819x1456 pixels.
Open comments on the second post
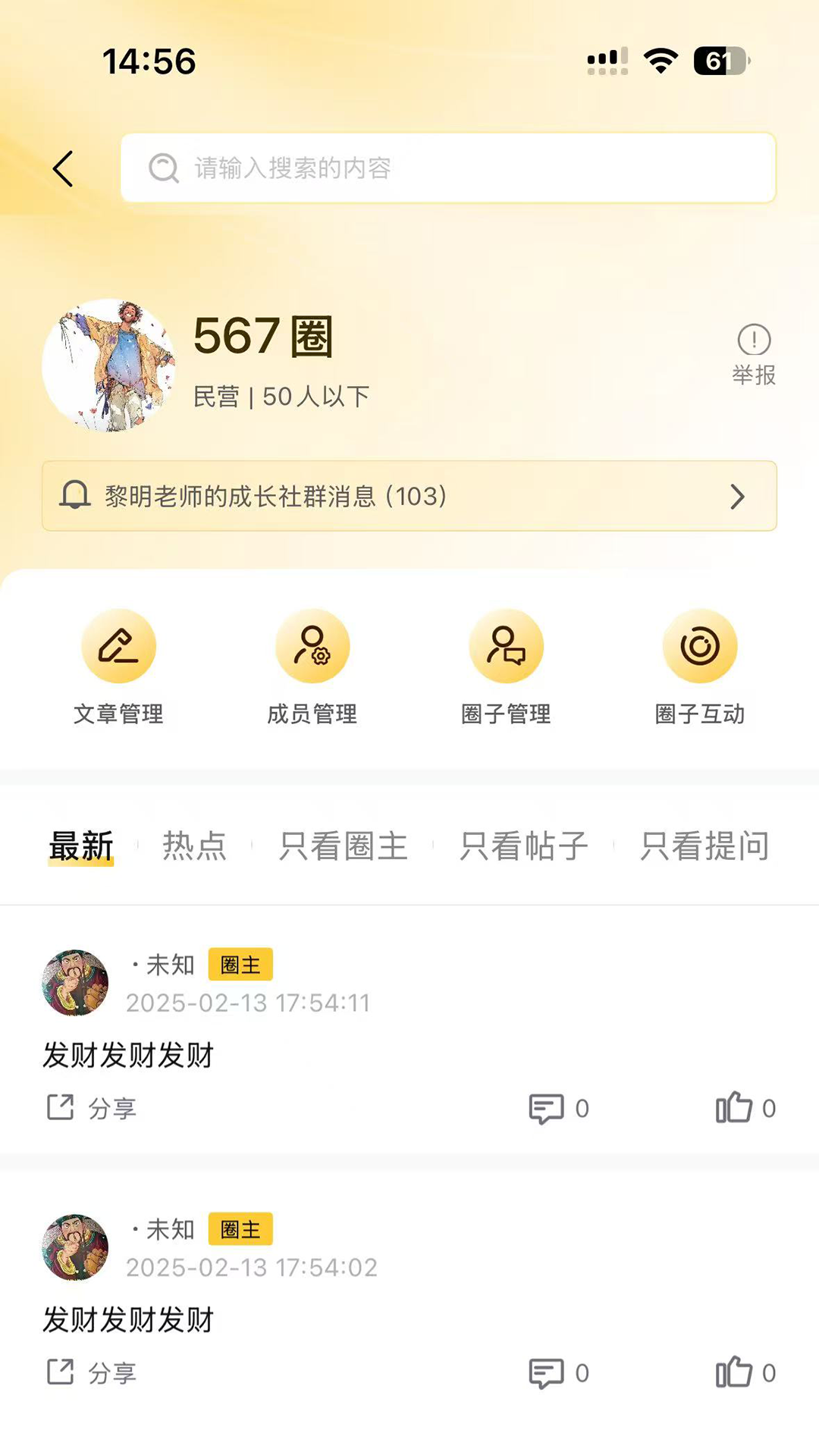(547, 1373)
